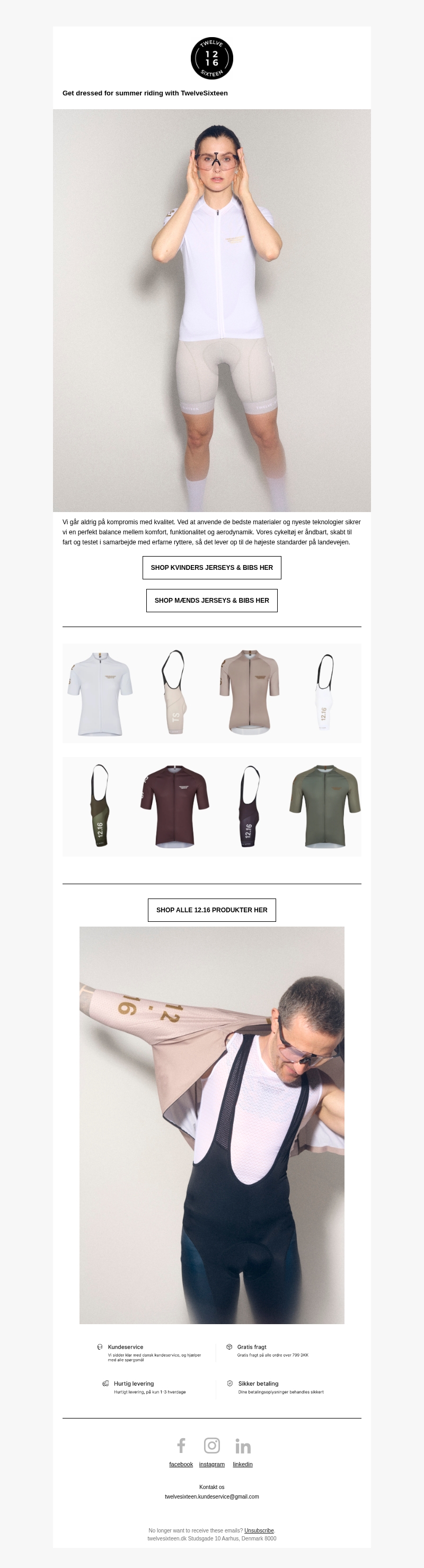This screenshot has height=1568, width=424.
Task: Open the LinkedIn icon
Action: pyautogui.click(x=243, y=1446)
